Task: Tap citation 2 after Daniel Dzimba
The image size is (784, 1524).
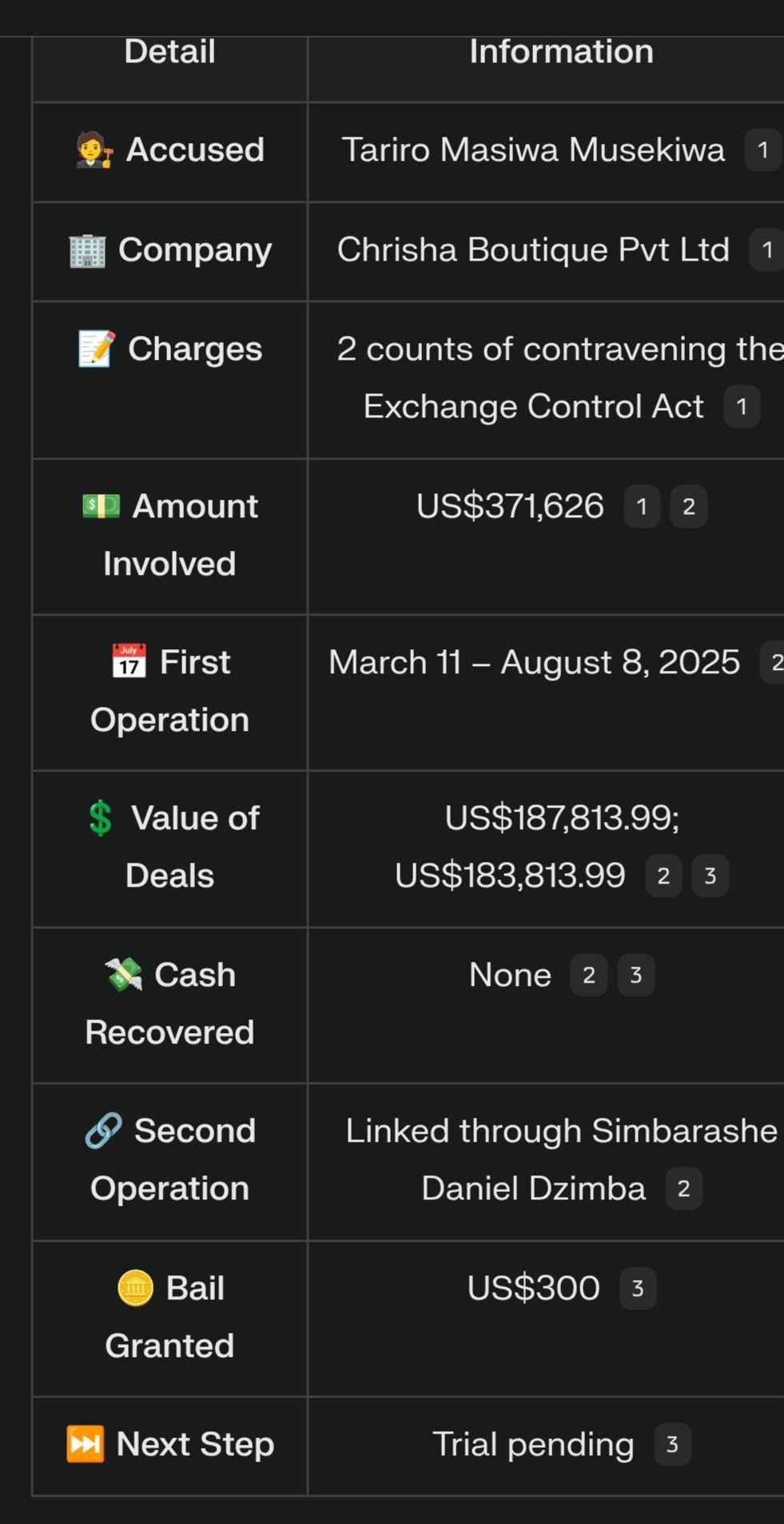Action: click(x=684, y=1189)
